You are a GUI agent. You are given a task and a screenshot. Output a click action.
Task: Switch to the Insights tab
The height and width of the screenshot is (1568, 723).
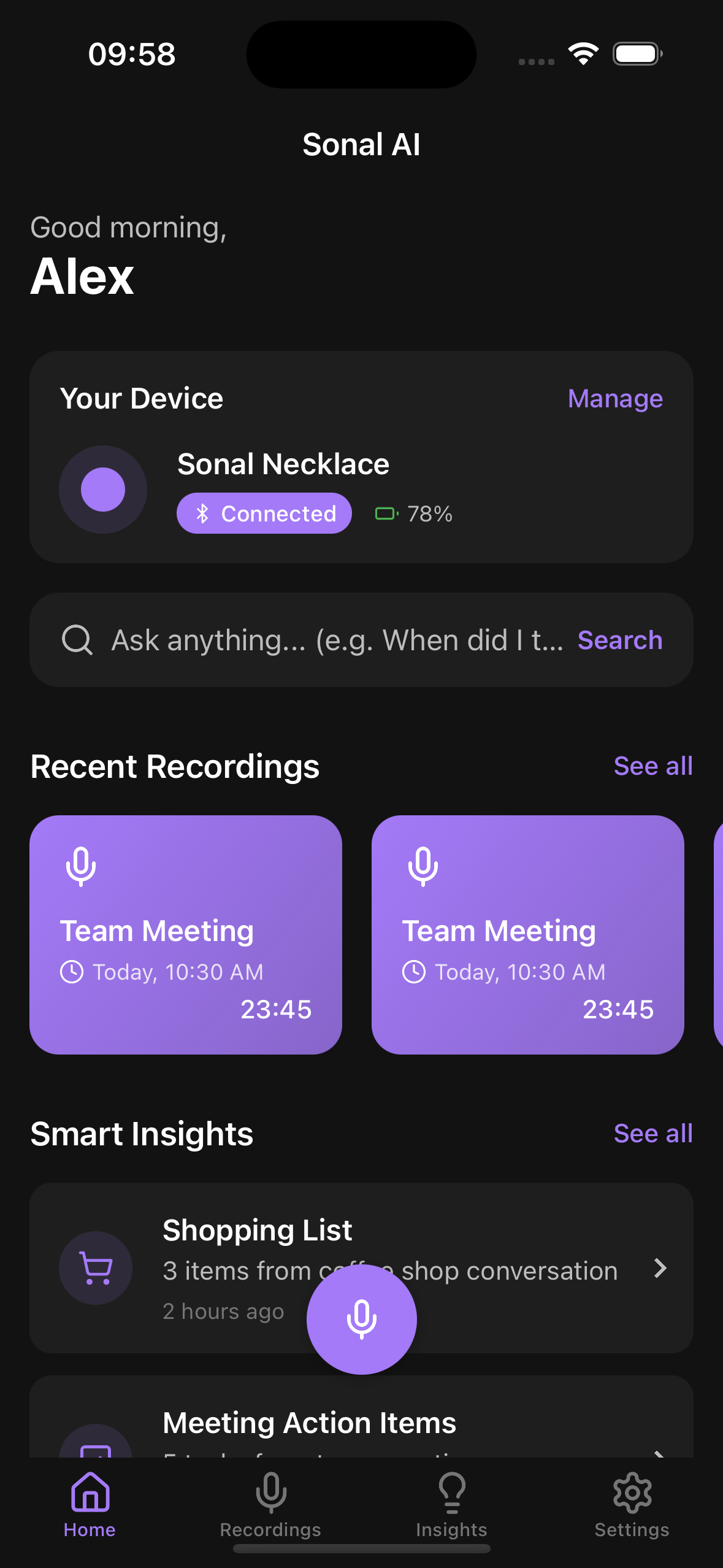[x=451, y=1505]
